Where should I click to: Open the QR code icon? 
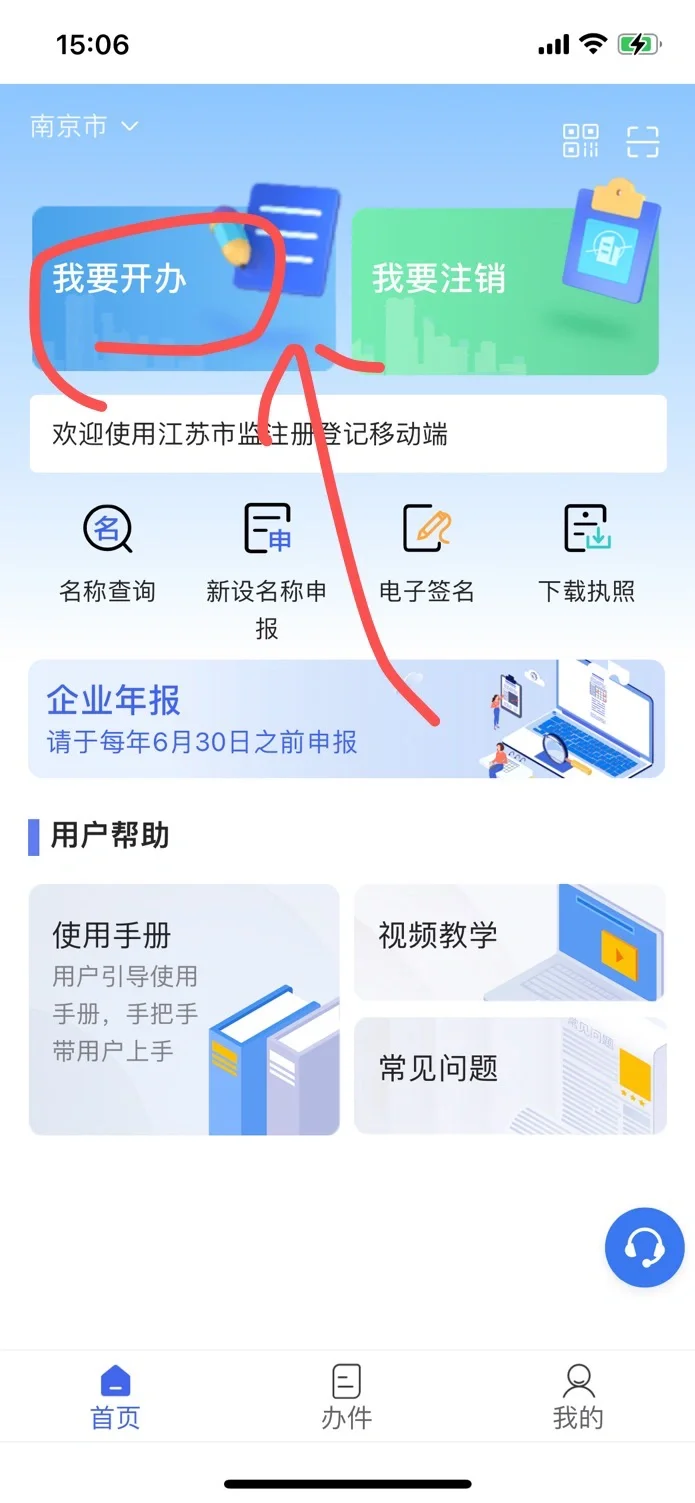[581, 141]
